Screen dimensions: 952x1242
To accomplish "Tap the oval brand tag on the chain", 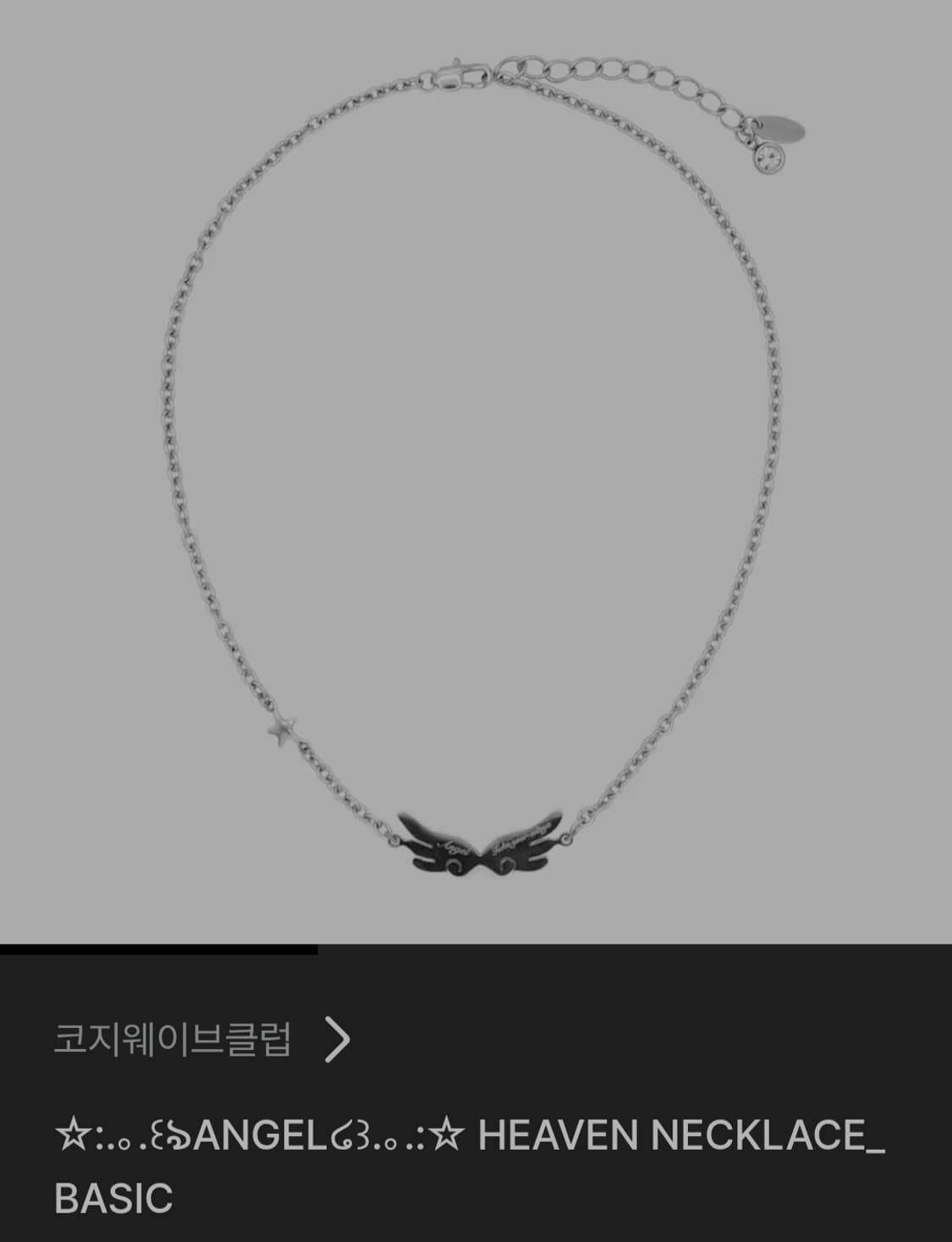I will pos(783,125).
